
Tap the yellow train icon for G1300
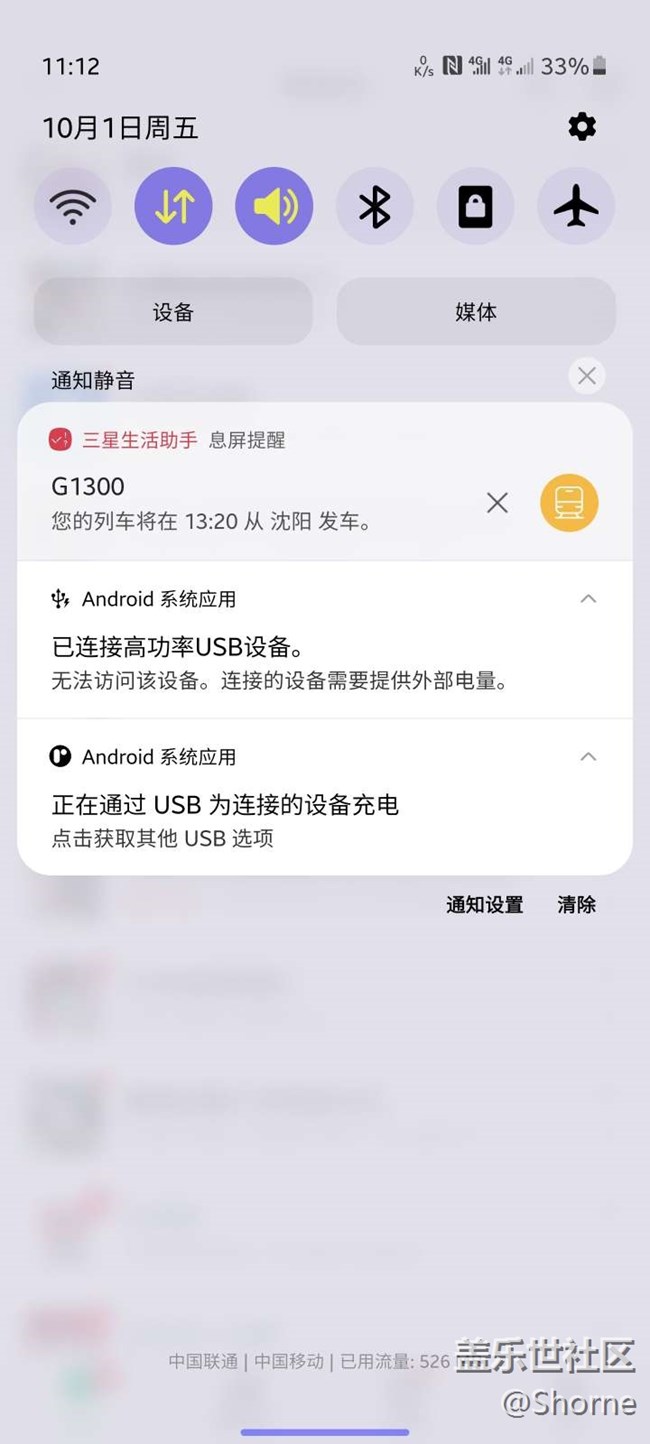coord(569,503)
